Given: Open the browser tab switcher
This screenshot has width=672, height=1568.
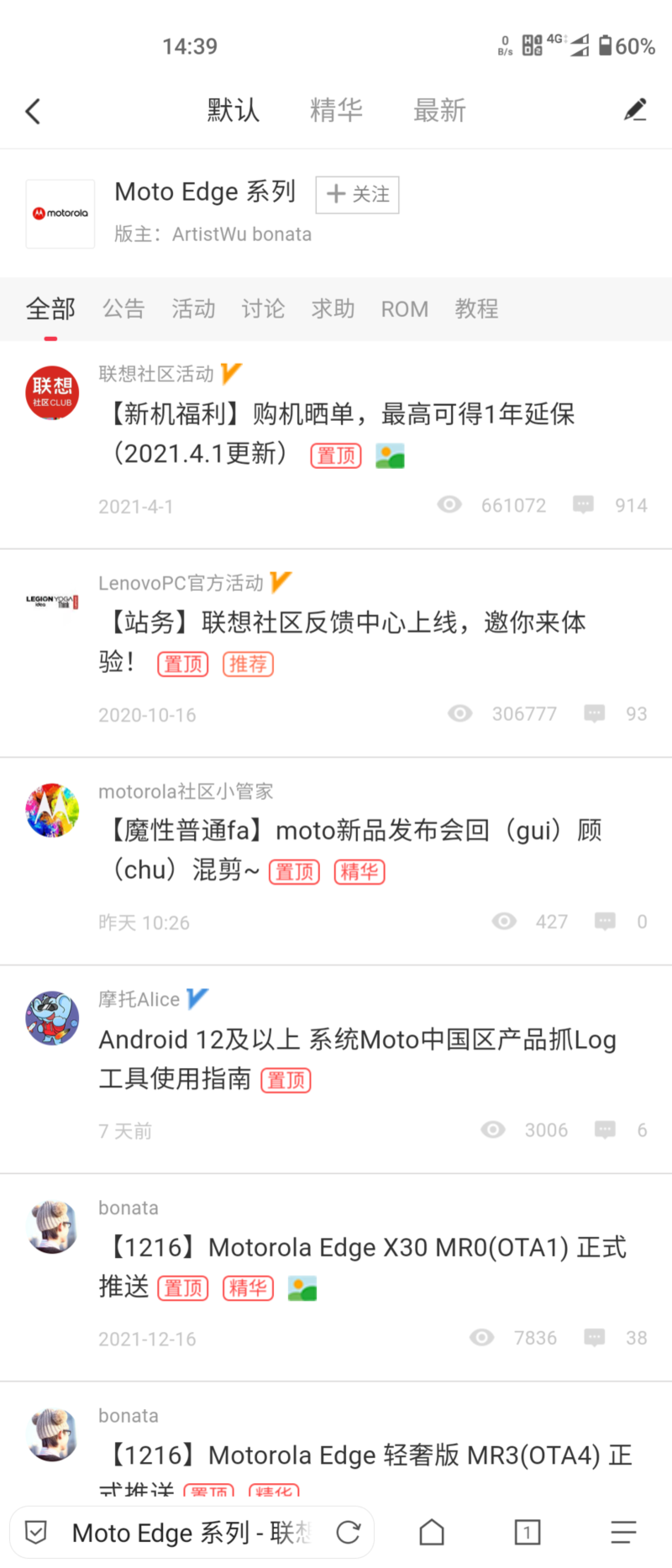Looking at the screenshot, I should (527, 1533).
